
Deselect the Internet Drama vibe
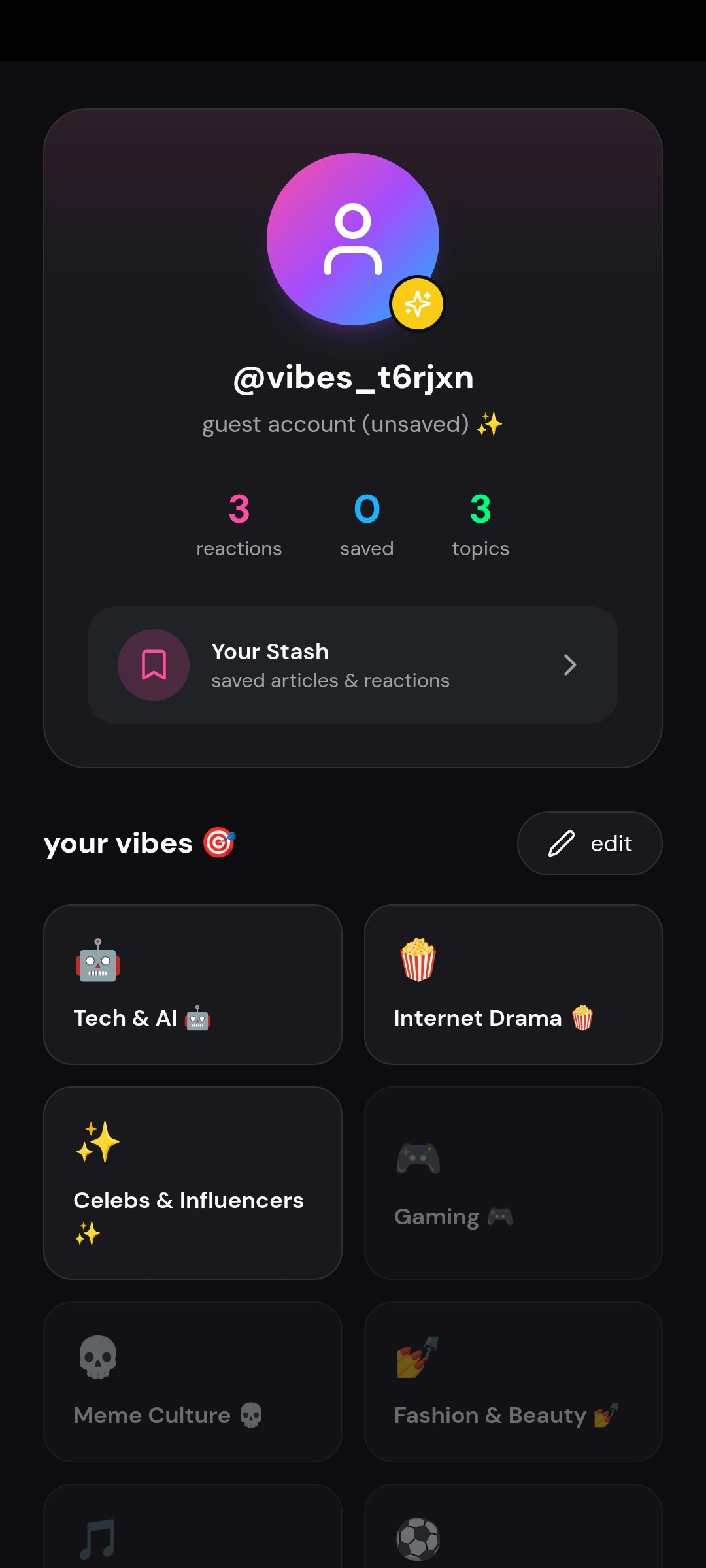click(514, 983)
